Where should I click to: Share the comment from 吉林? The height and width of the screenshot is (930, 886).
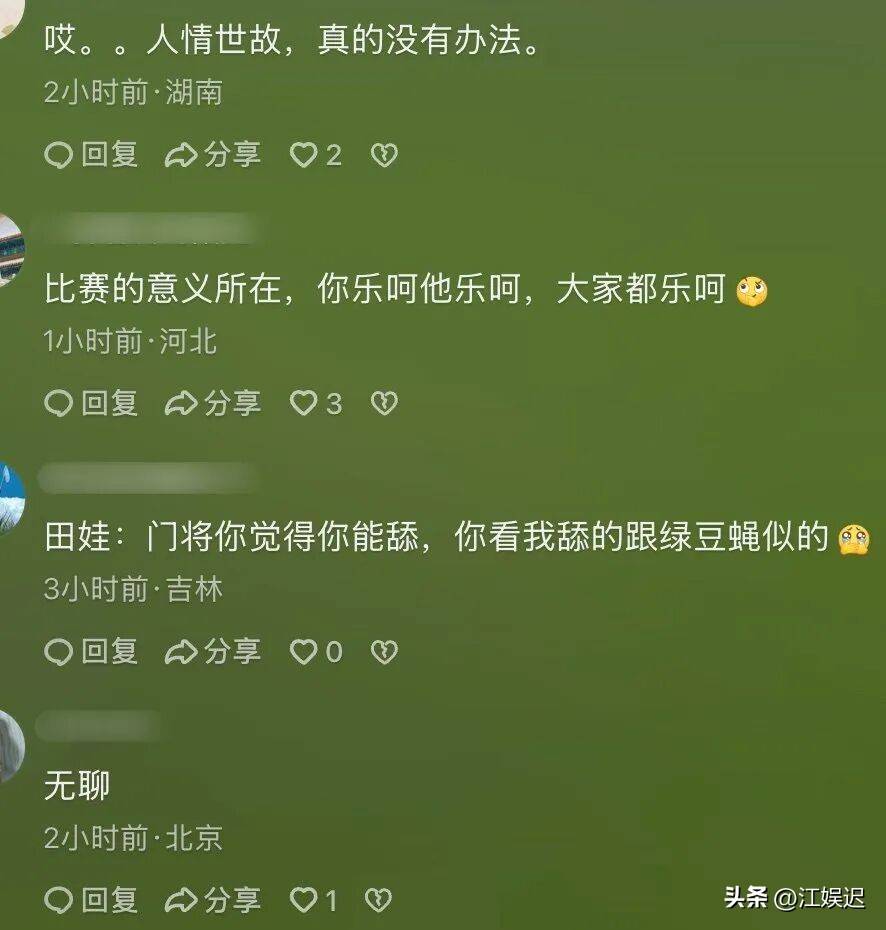pos(212,653)
